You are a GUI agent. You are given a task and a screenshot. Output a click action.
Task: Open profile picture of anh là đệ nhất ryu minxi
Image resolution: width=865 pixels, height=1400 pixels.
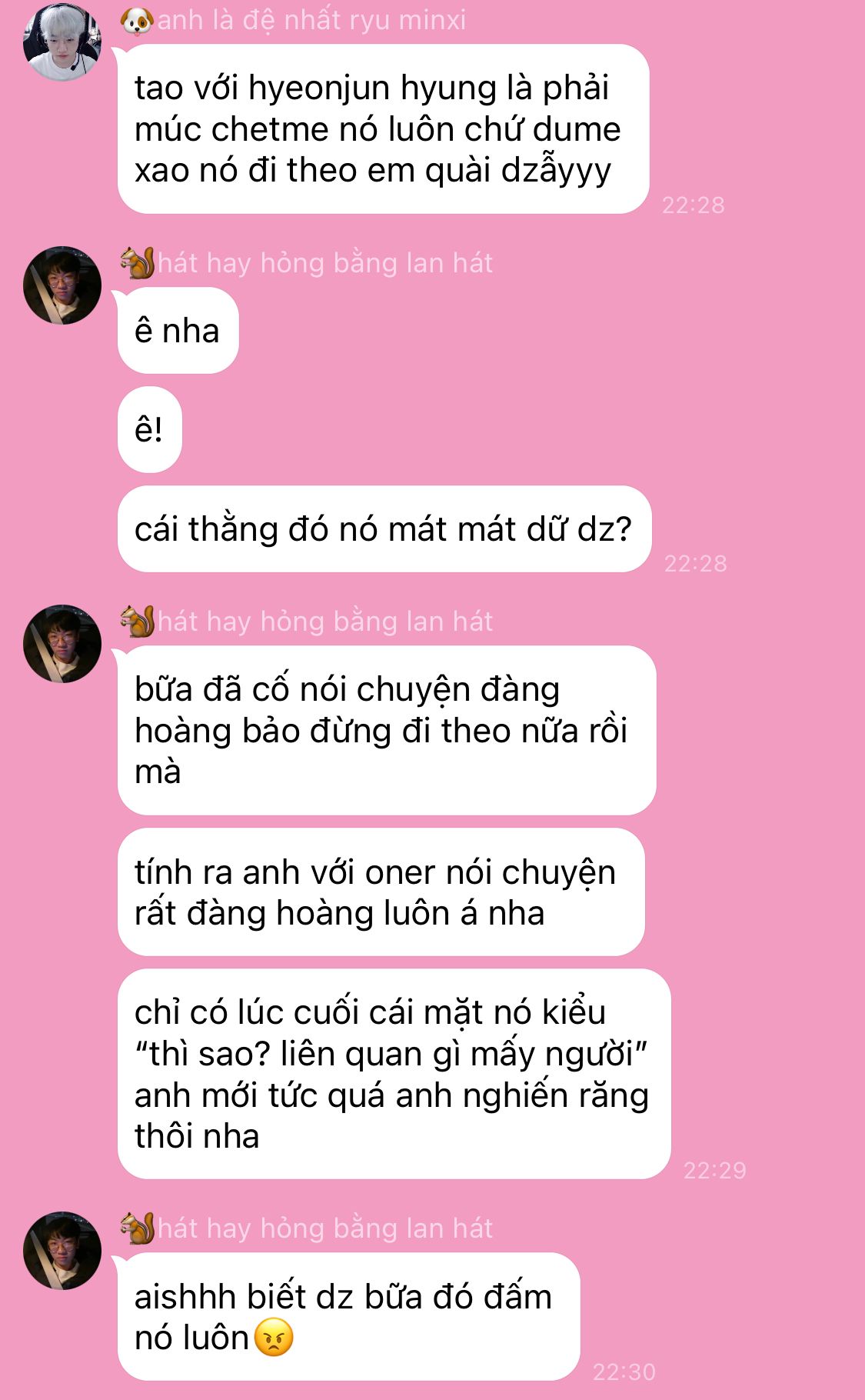click(62, 42)
